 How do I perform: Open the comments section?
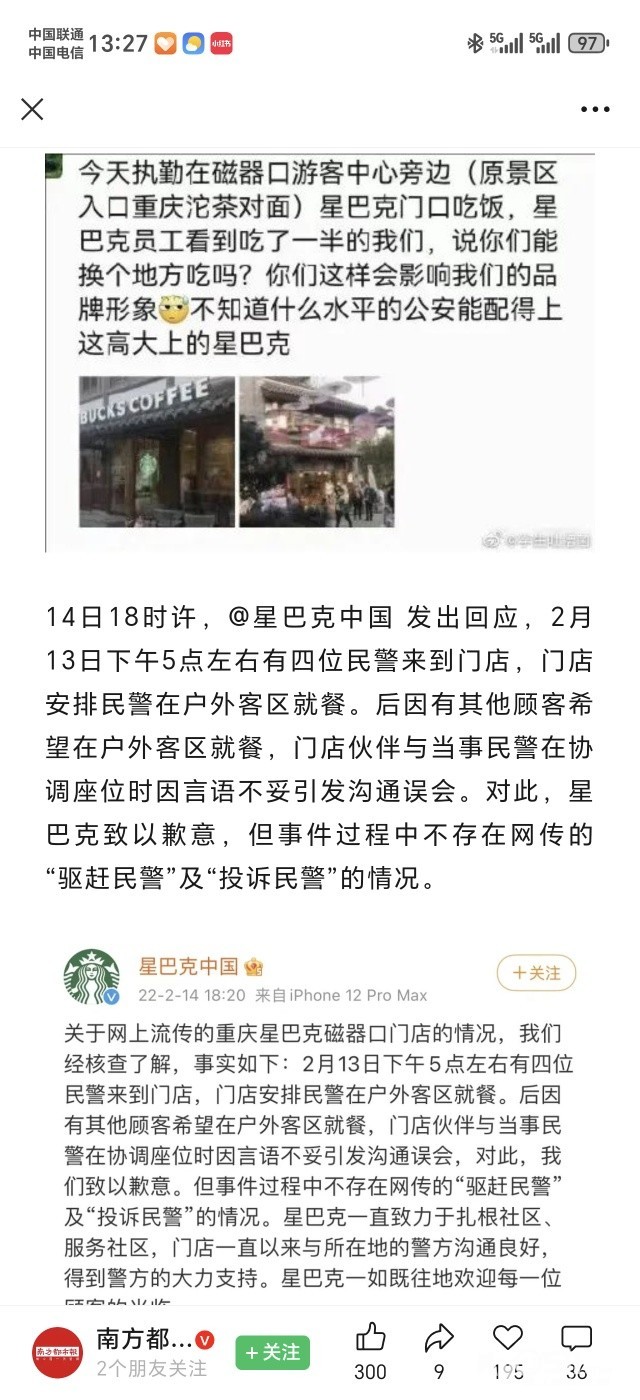click(x=576, y=1338)
